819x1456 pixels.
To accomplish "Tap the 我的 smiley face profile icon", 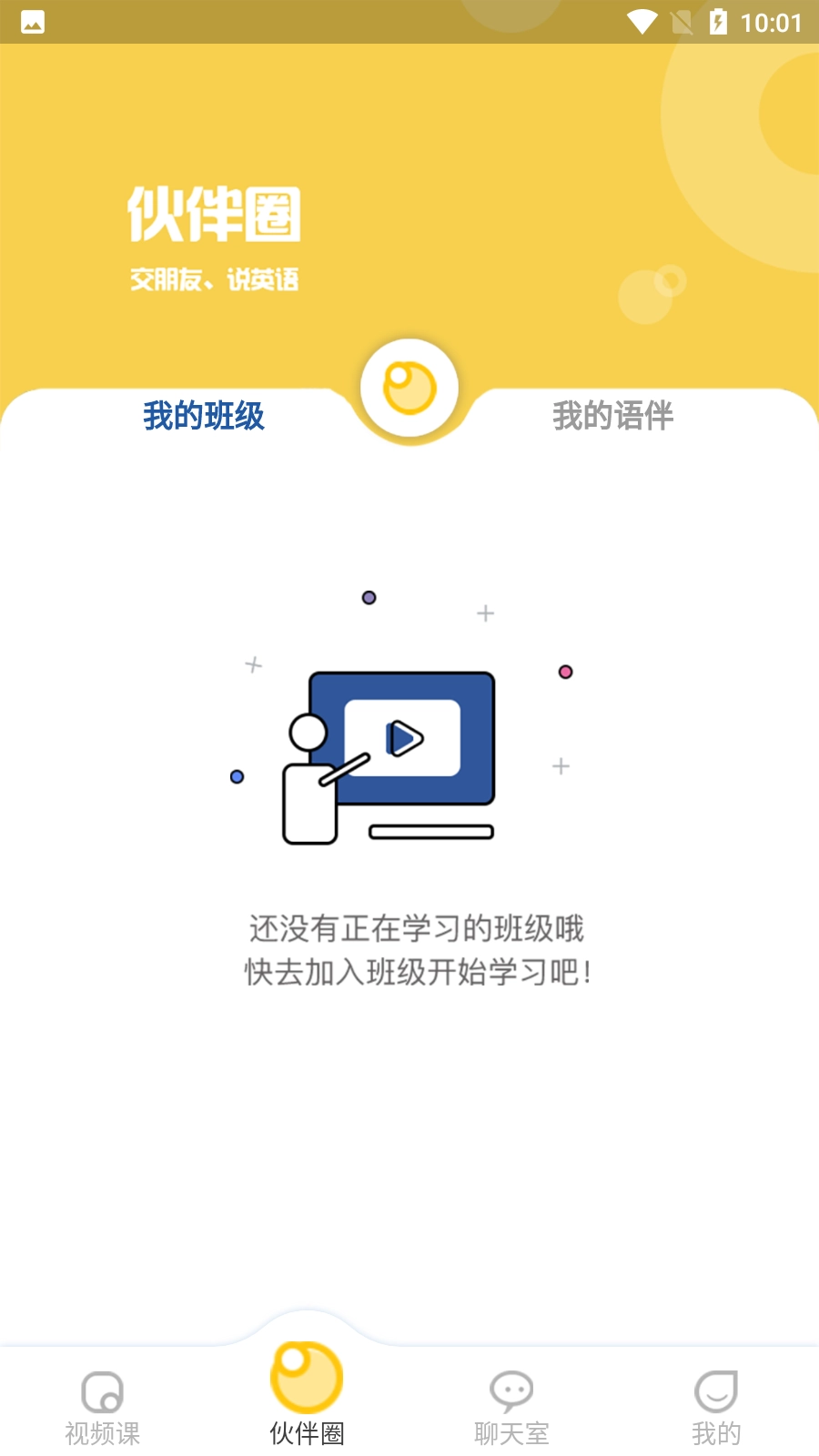I will [716, 1392].
